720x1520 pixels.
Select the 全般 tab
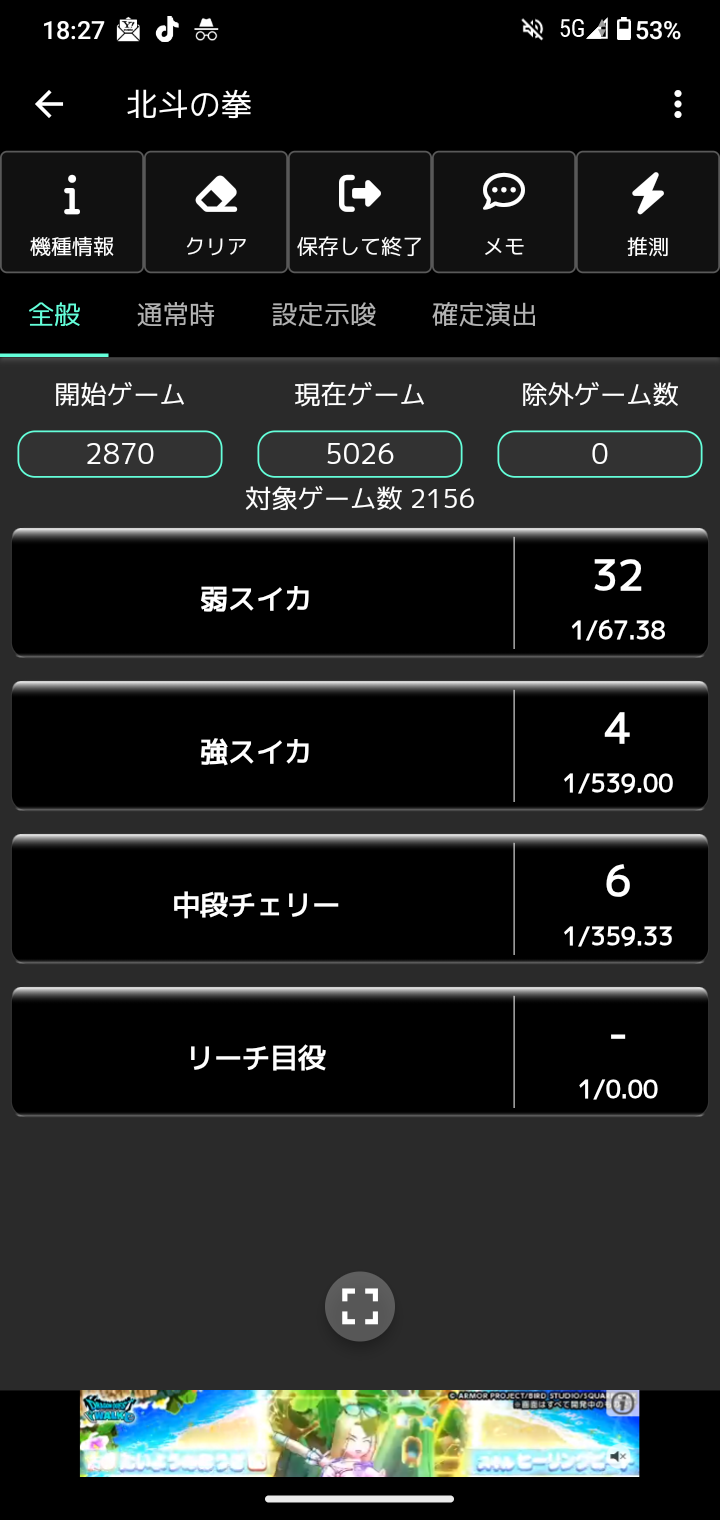55,316
